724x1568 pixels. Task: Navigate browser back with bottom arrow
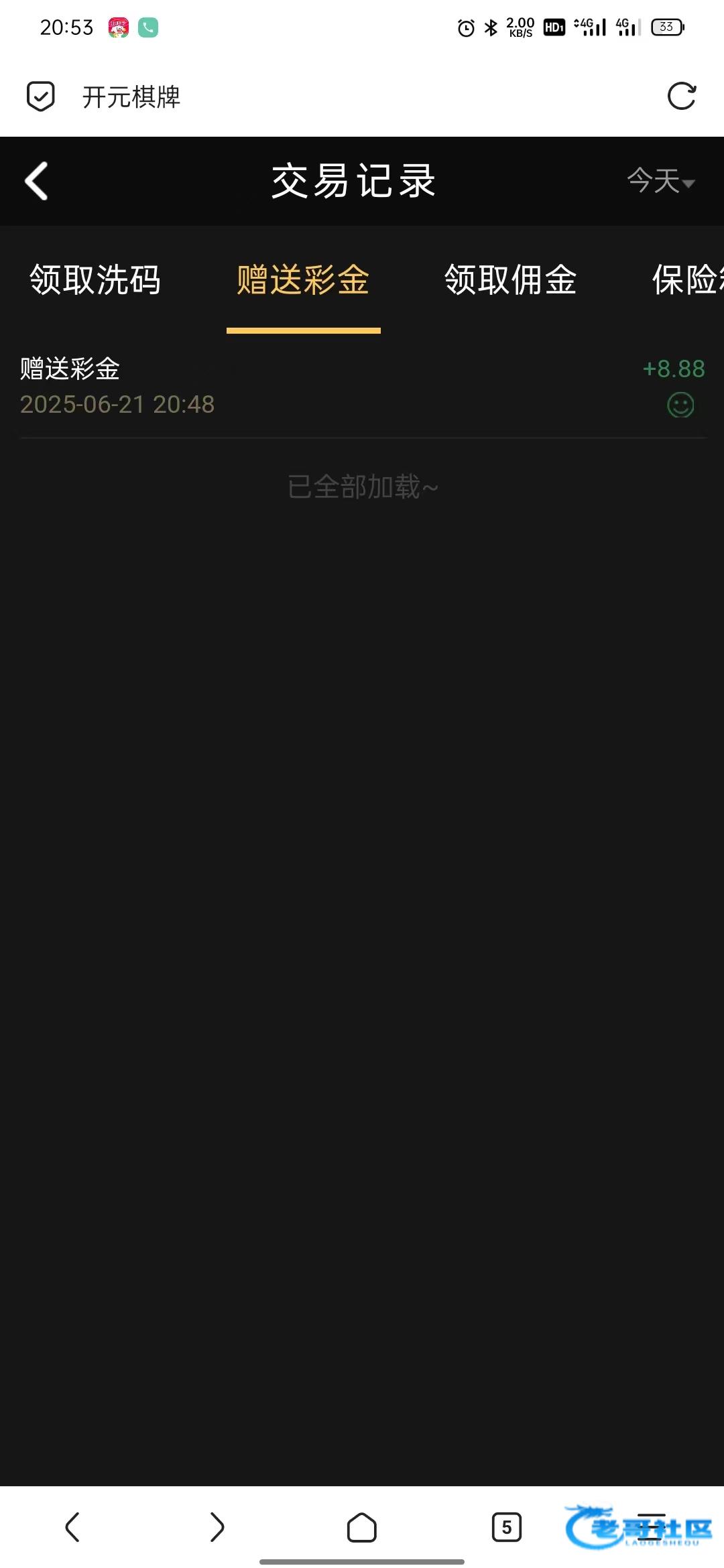tap(72, 1527)
